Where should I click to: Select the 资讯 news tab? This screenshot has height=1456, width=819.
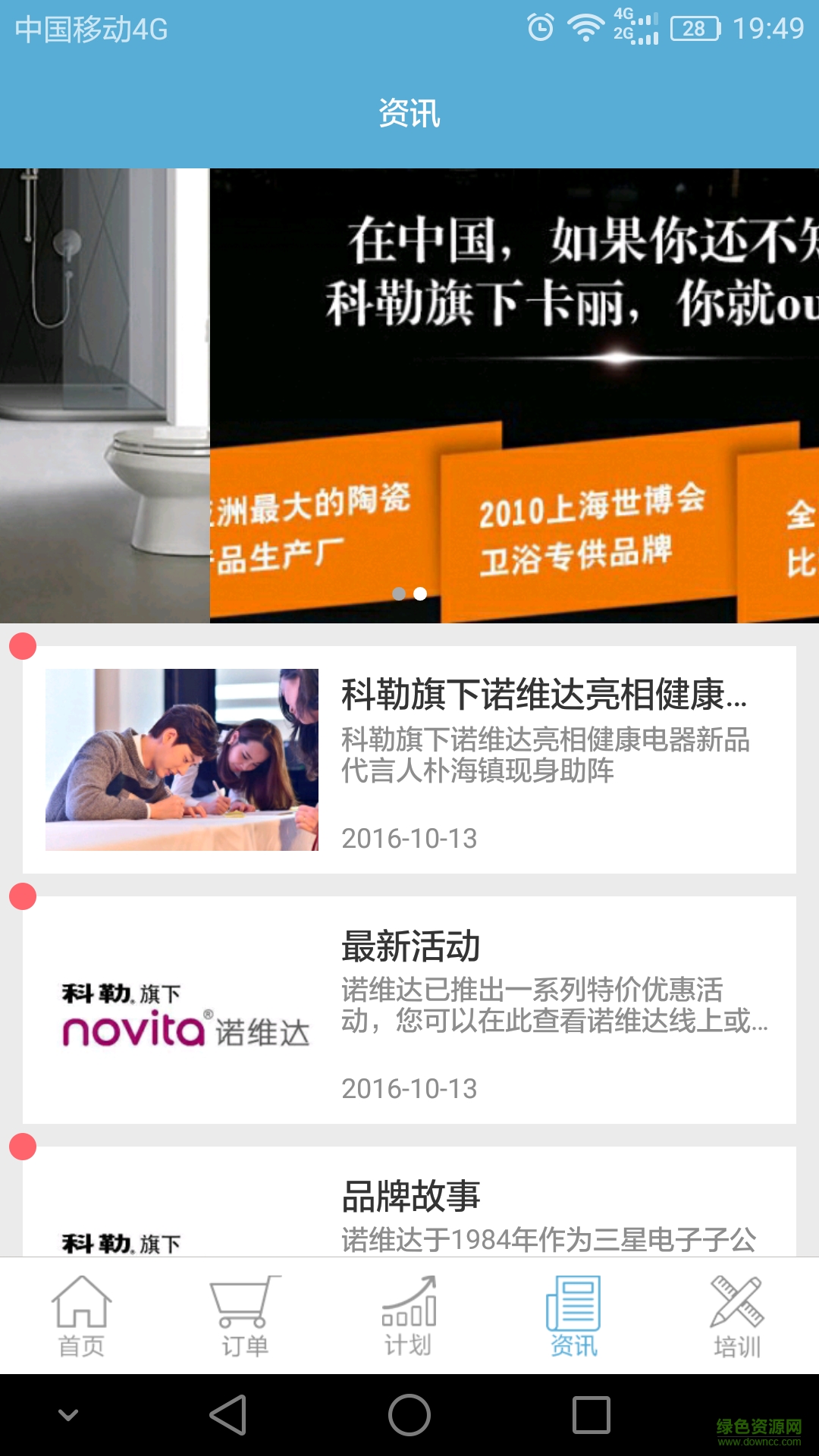coord(573,1316)
